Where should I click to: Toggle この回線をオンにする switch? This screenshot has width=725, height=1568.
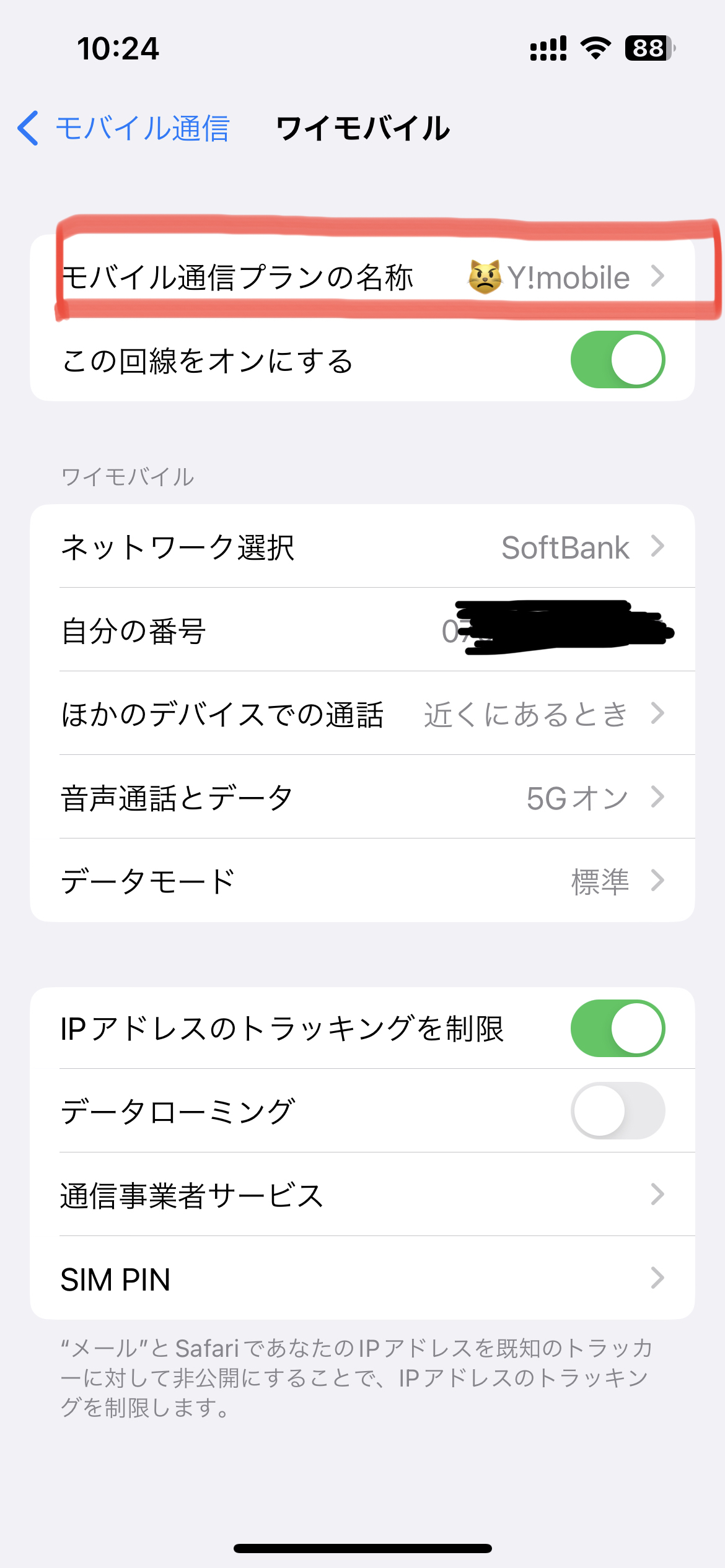point(617,360)
